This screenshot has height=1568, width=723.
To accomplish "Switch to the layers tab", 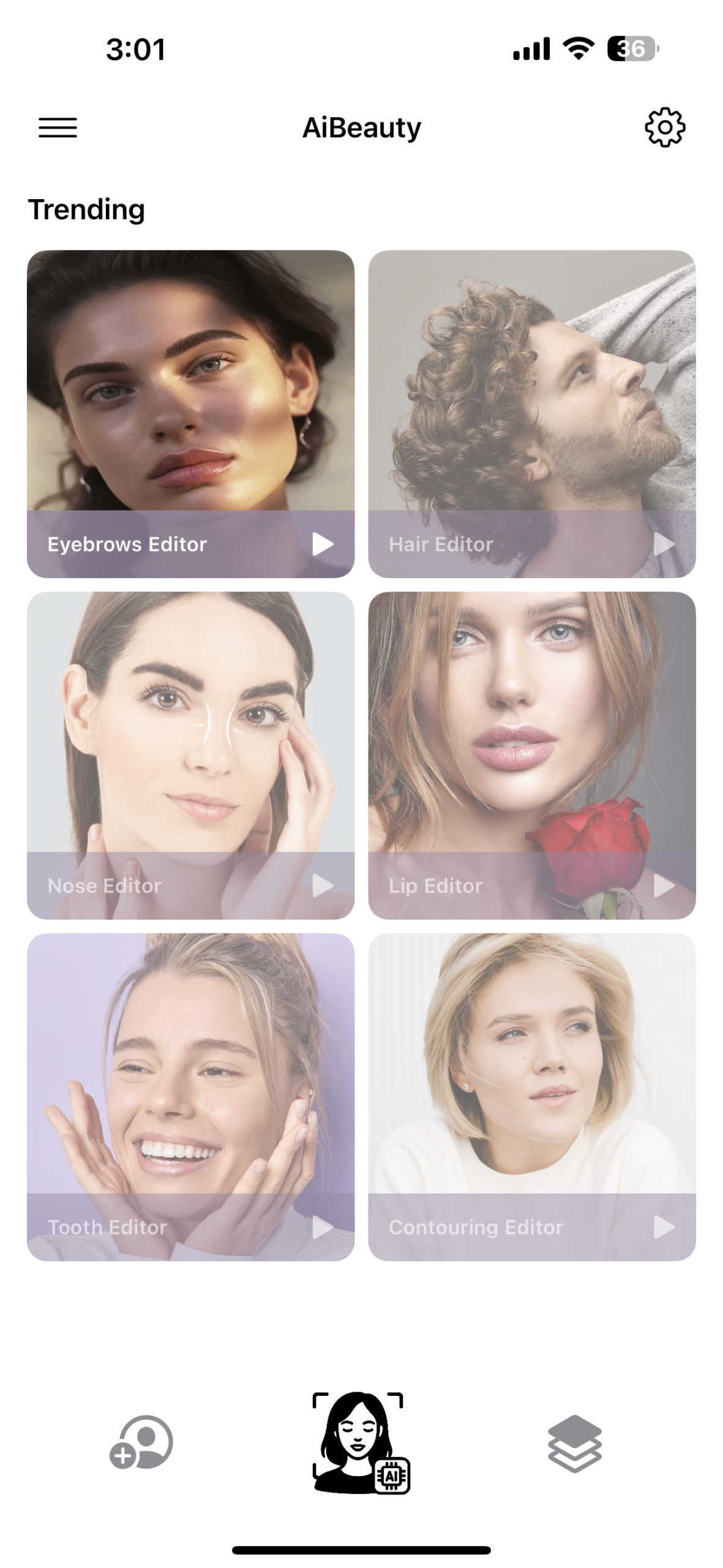I will (574, 1443).
